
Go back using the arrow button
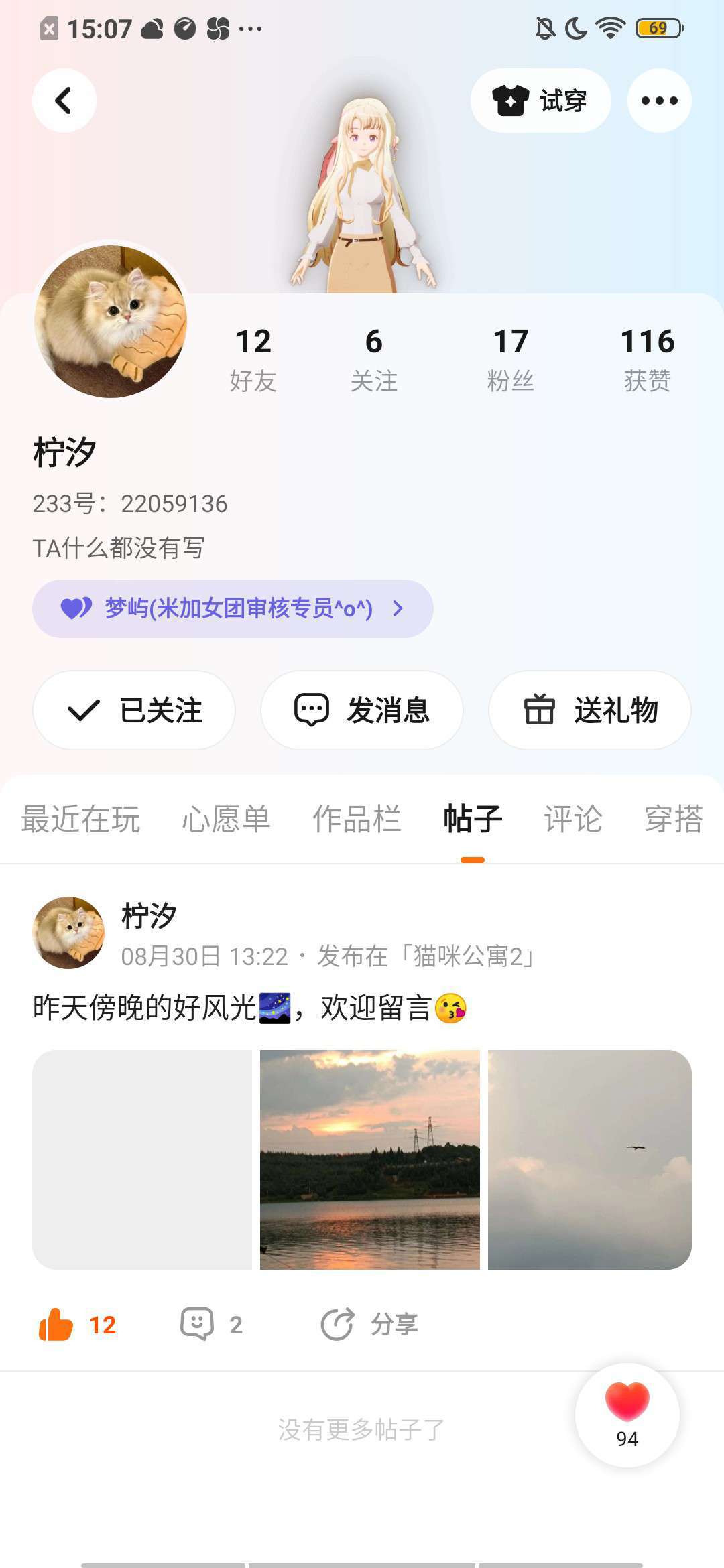point(64,101)
